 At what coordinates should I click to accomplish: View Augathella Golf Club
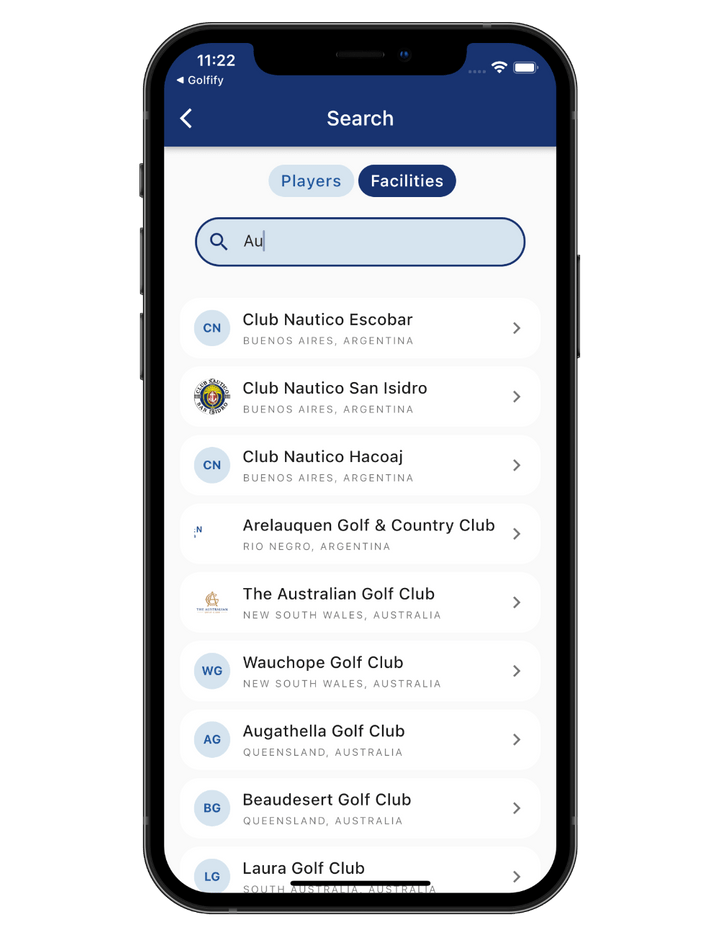360,740
